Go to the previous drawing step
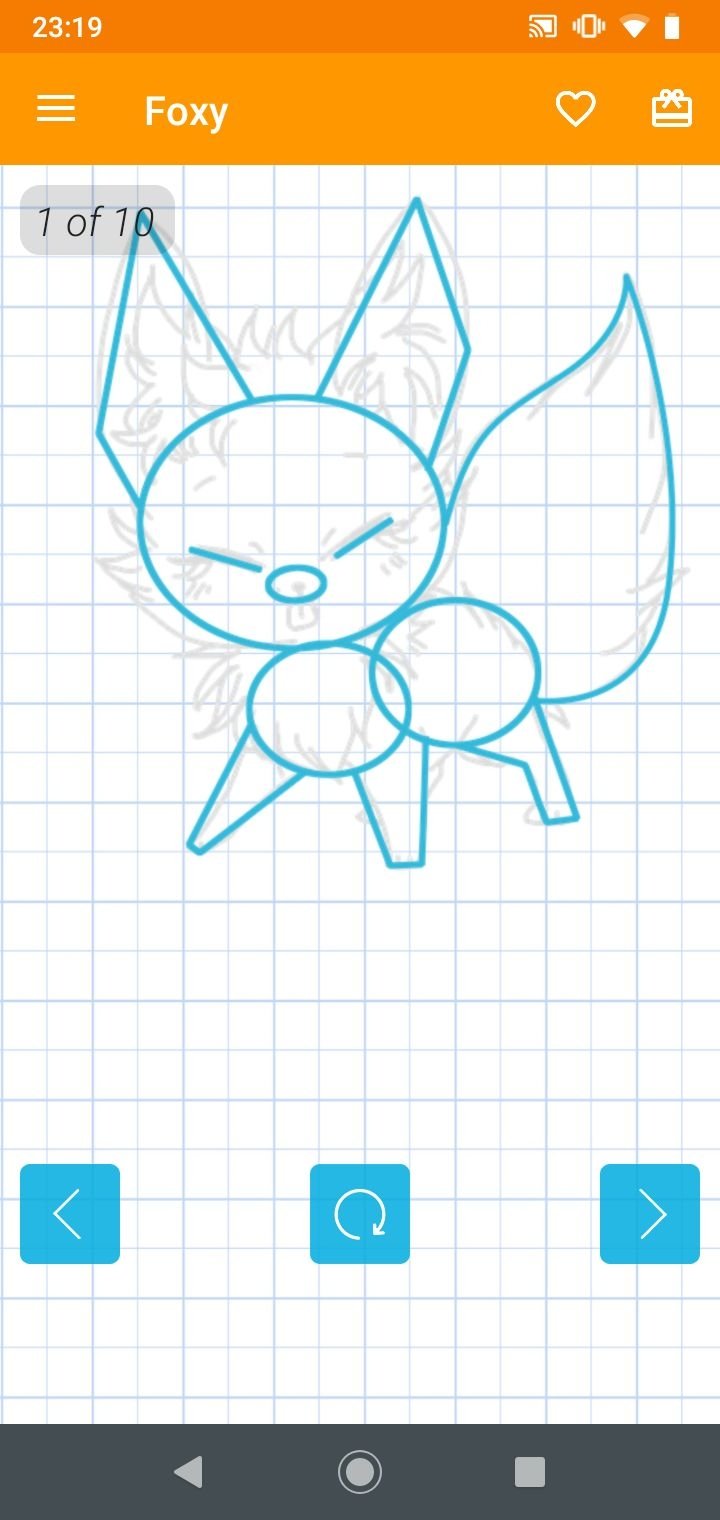This screenshot has width=720, height=1520. pyautogui.click(x=70, y=1214)
